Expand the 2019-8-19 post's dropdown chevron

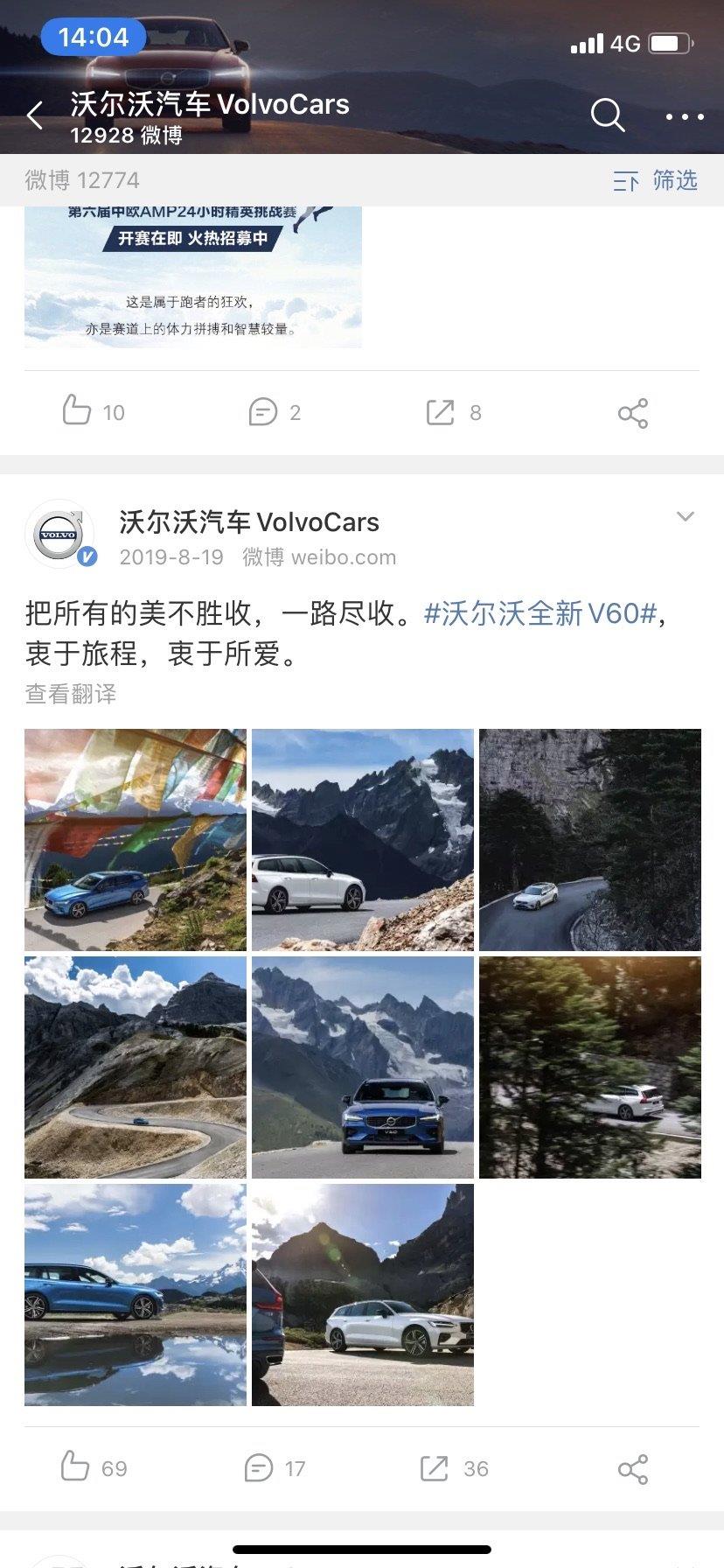[x=686, y=517]
